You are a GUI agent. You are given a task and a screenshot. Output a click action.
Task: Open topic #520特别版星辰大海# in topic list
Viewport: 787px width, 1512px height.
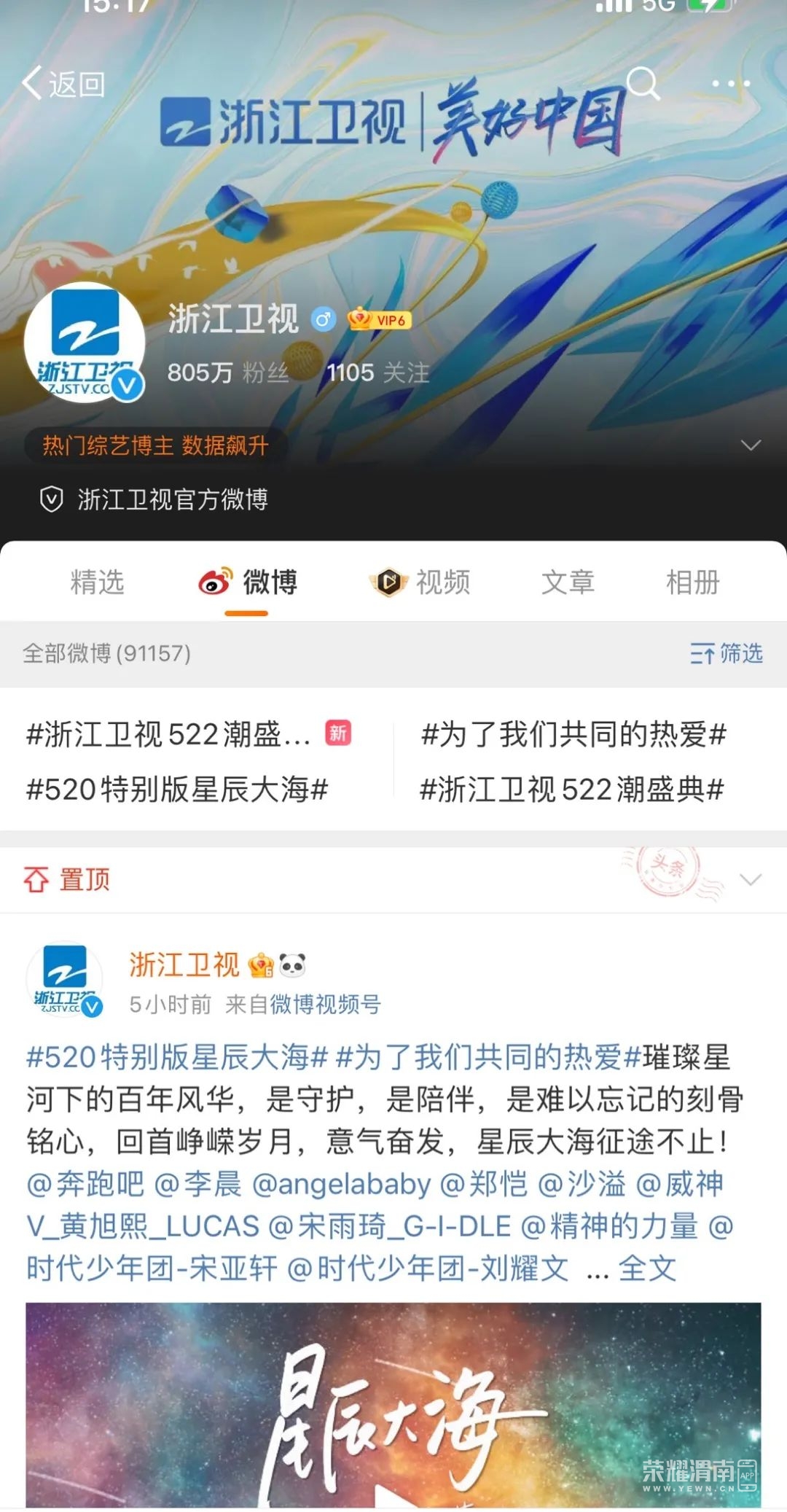tap(177, 790)
